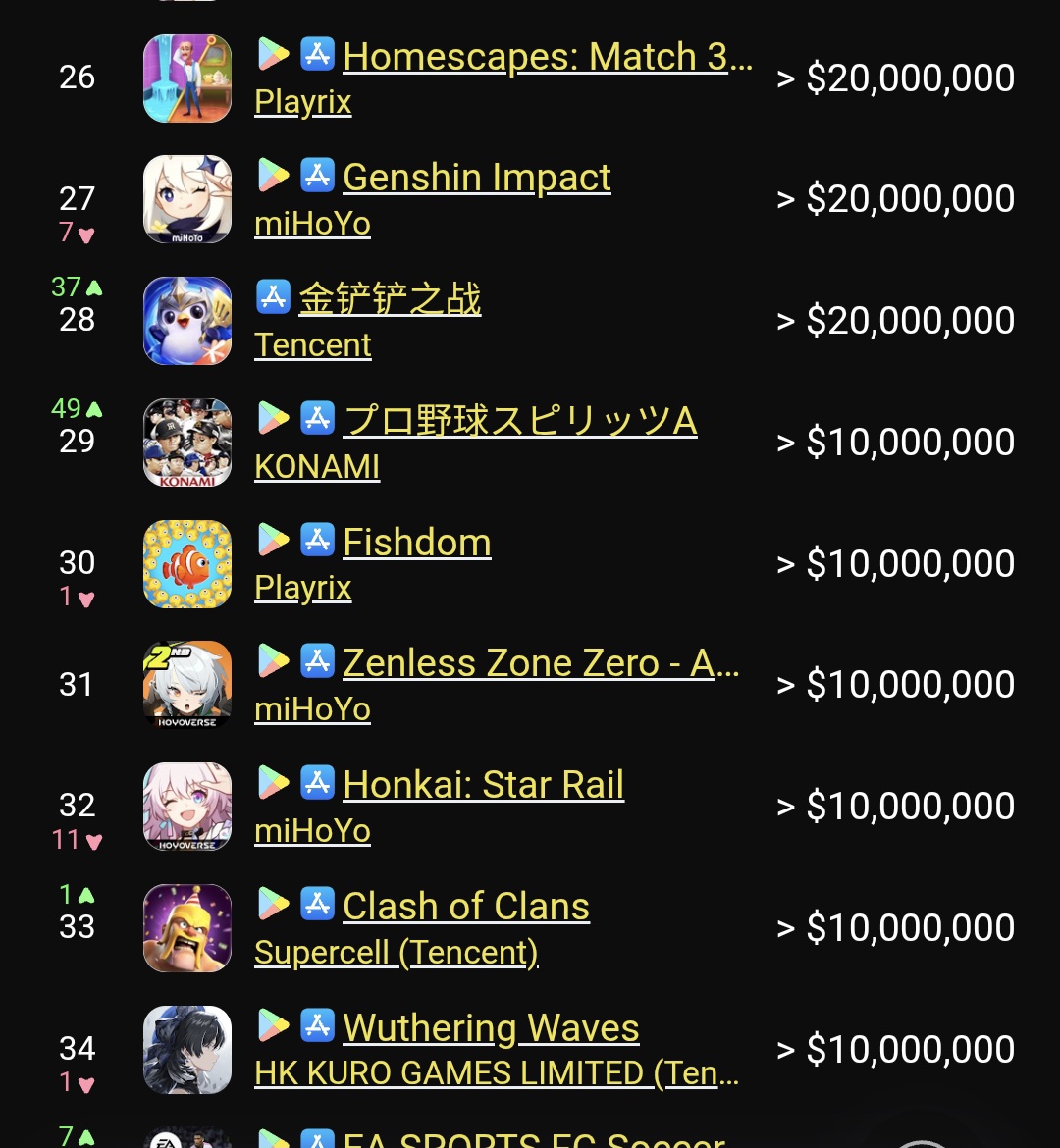Open the Playrix publisher link under Fishdom
Image resolution: width=1060 pixels, height=1148 pixels.
click(303, 588)
